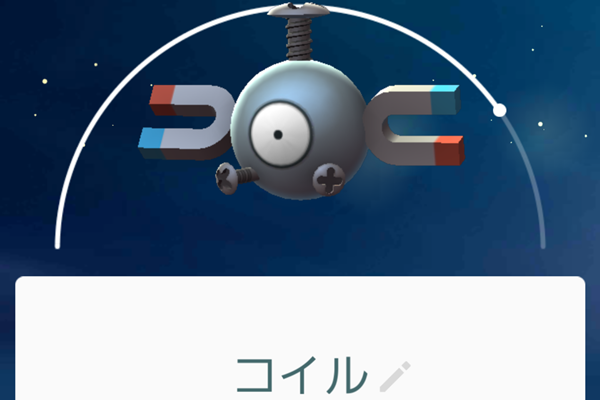
Task: Tap the pencil icon to rename コイル
Action: [x=395, y=378]
